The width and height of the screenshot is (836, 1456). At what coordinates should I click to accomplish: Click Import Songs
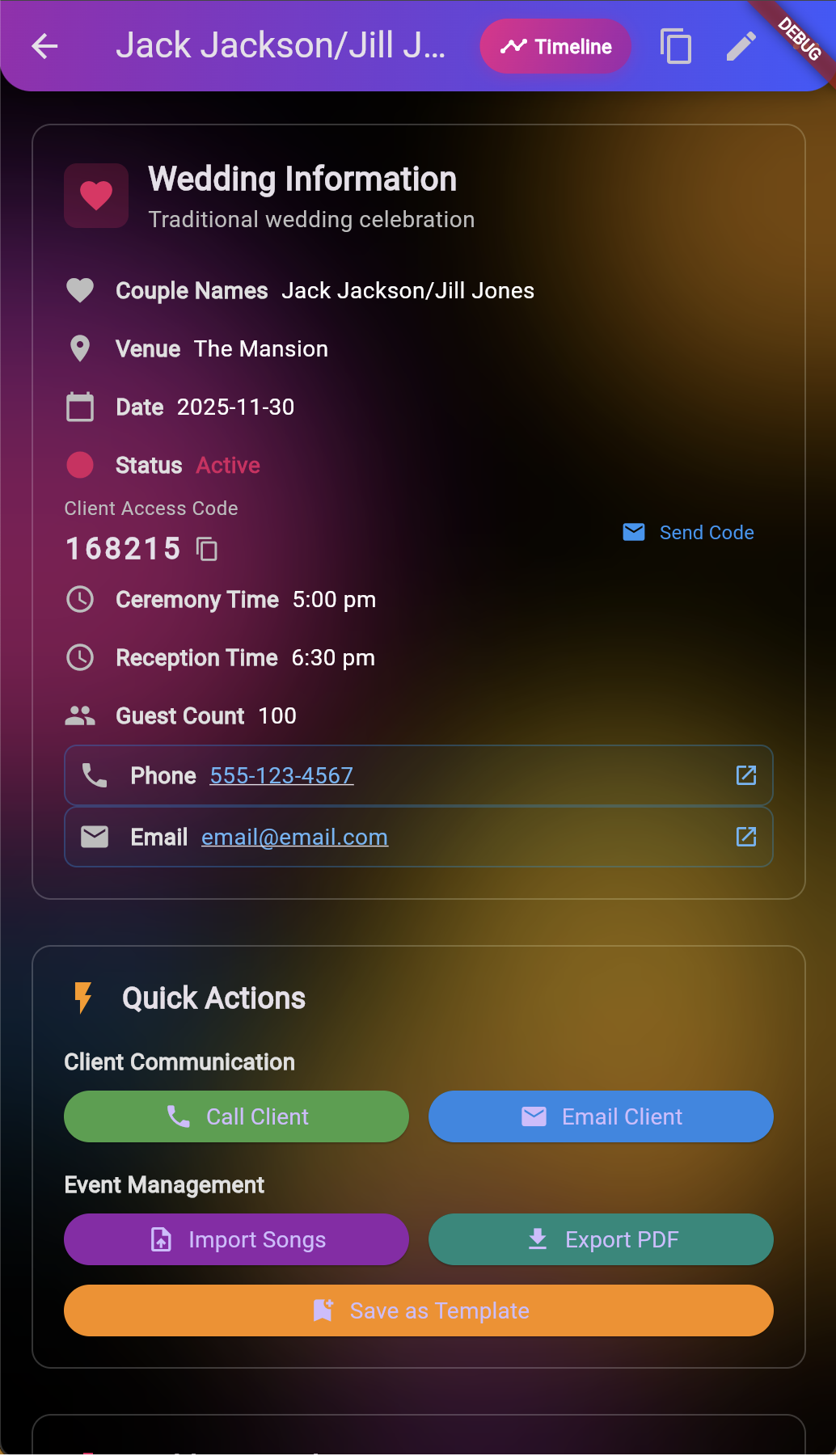click(x=235, y=1239)
